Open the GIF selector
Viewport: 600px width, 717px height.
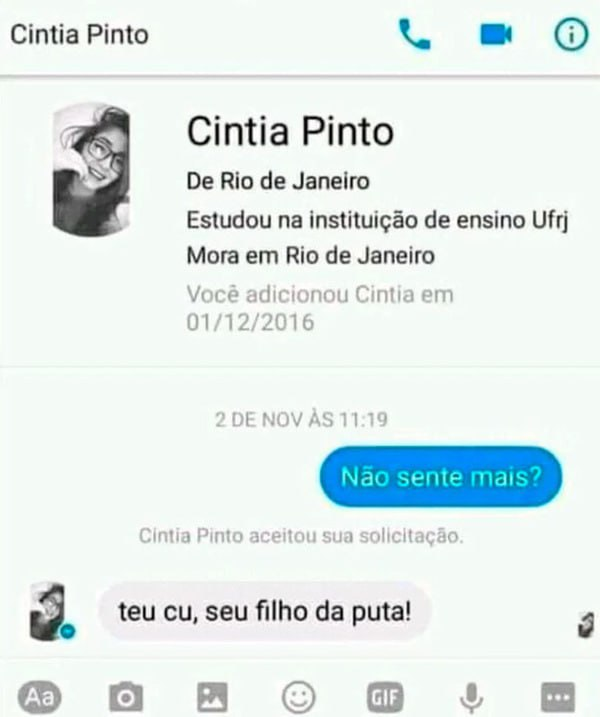click(x=385, y=696)
